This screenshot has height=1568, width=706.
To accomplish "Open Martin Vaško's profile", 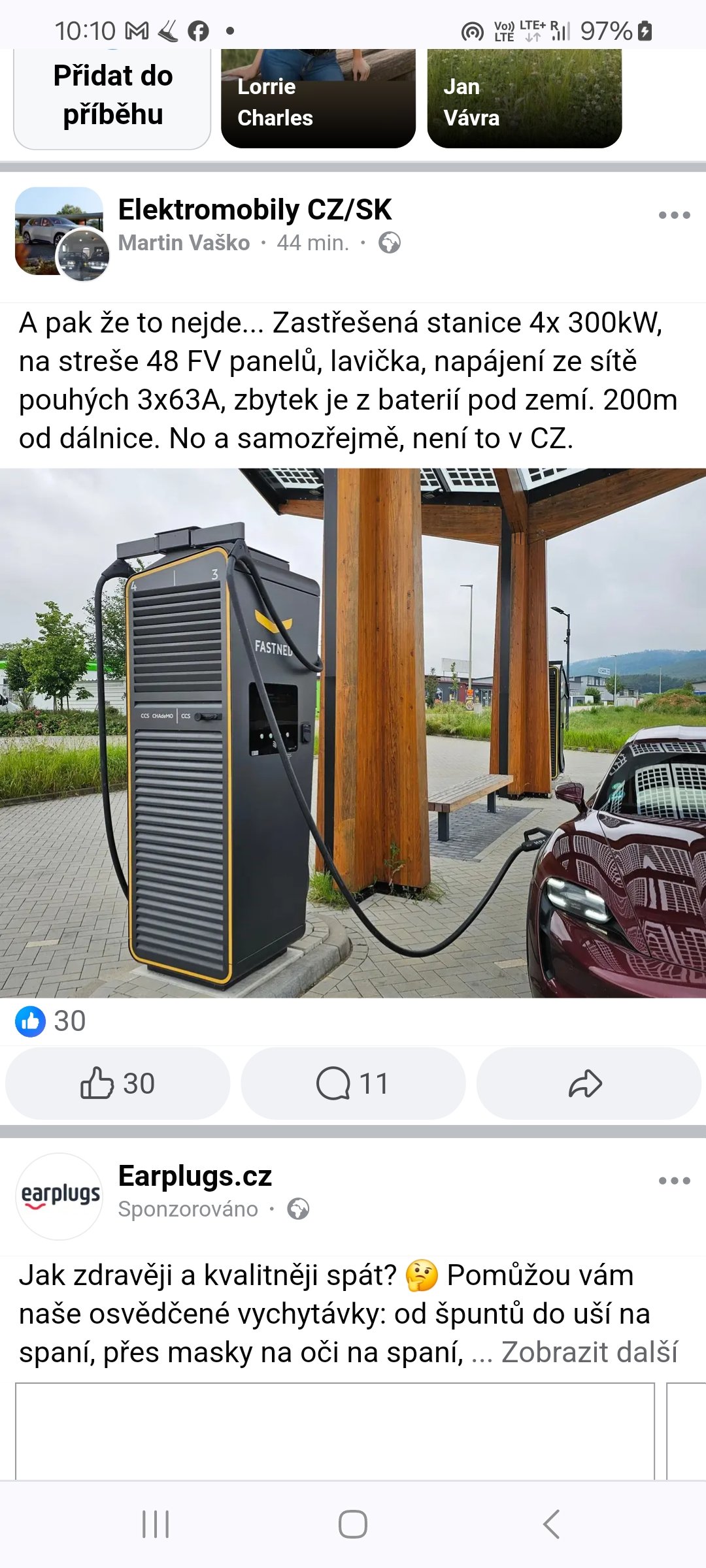I will (x=184, y=243).
